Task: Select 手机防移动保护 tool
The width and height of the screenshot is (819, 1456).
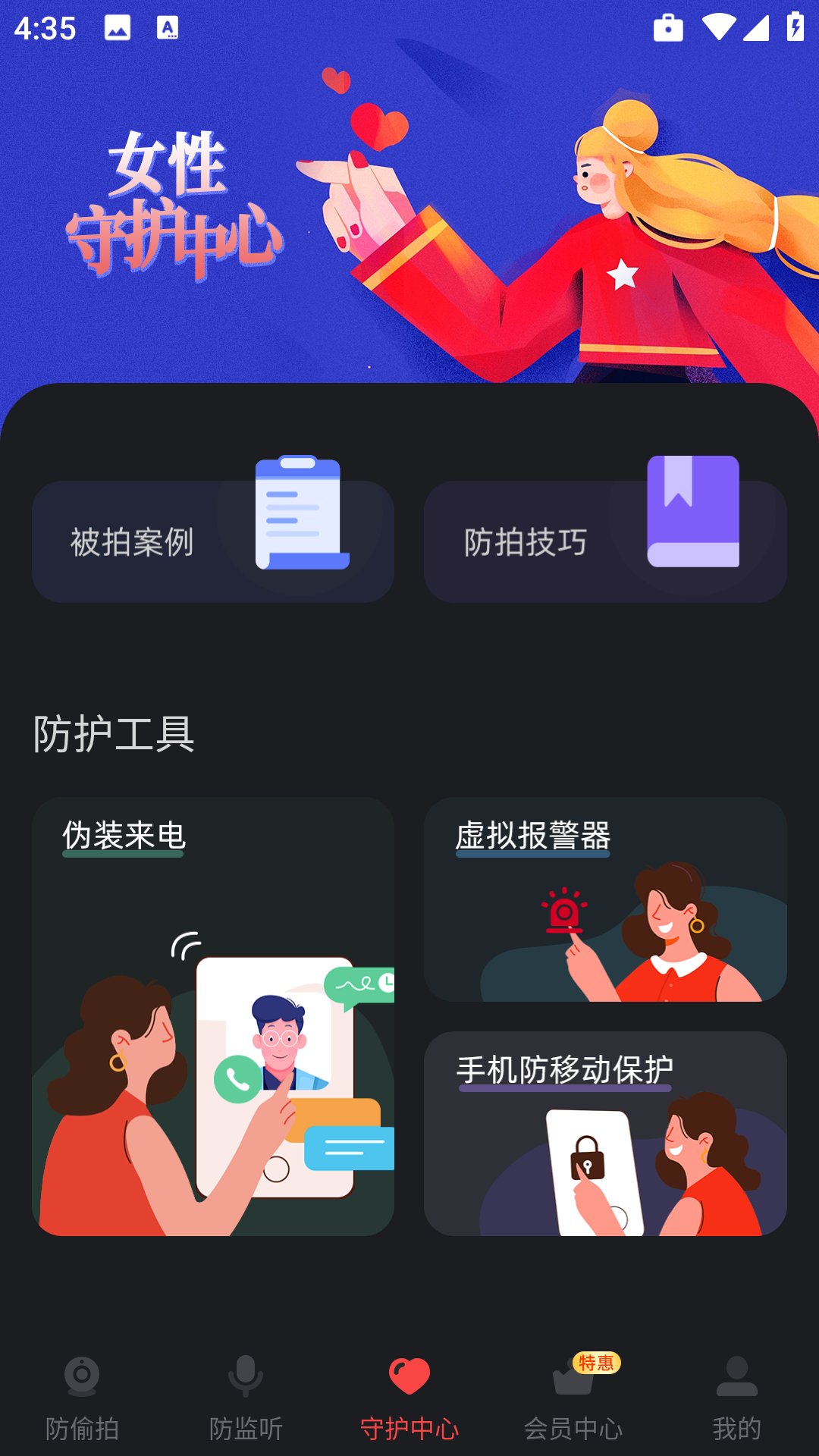Action: pyautogui.click(x=605, y=1133)
